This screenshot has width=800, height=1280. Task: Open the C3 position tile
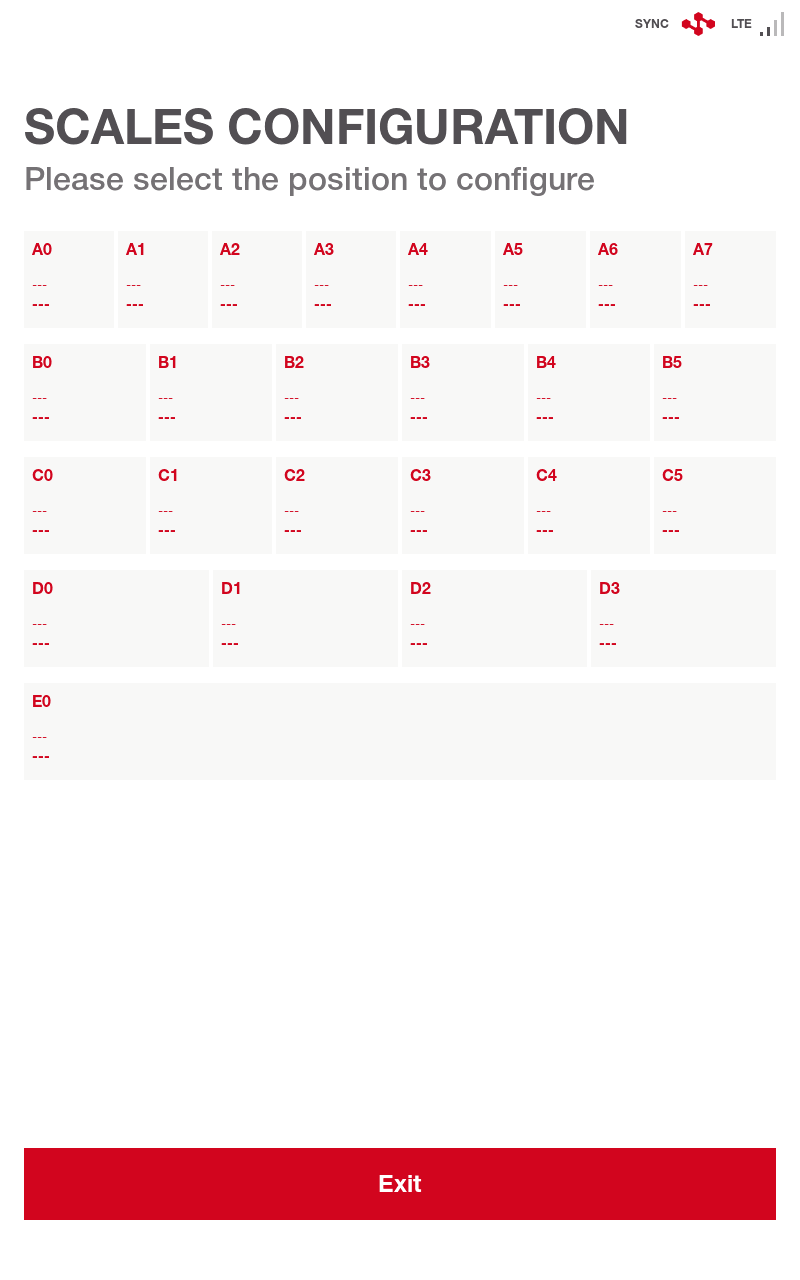(x=463, y=505)
